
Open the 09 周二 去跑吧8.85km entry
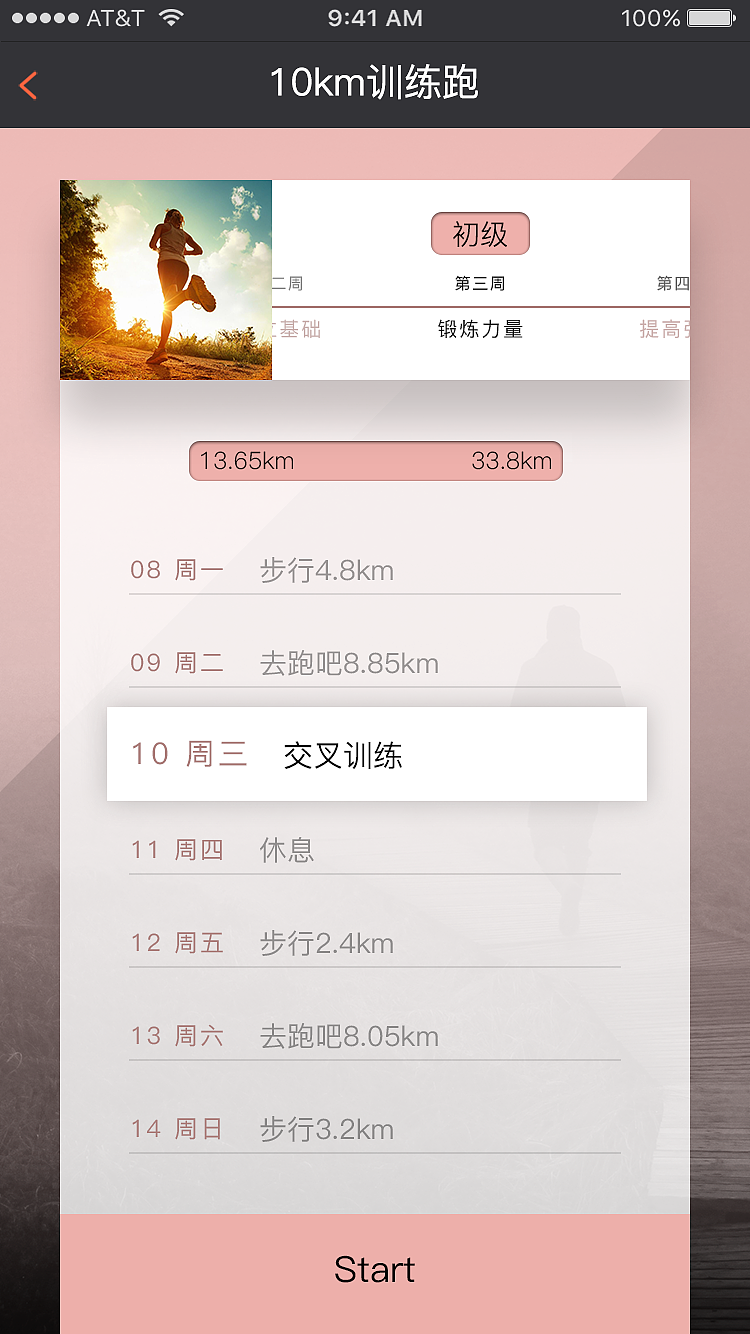pos(375,663)
